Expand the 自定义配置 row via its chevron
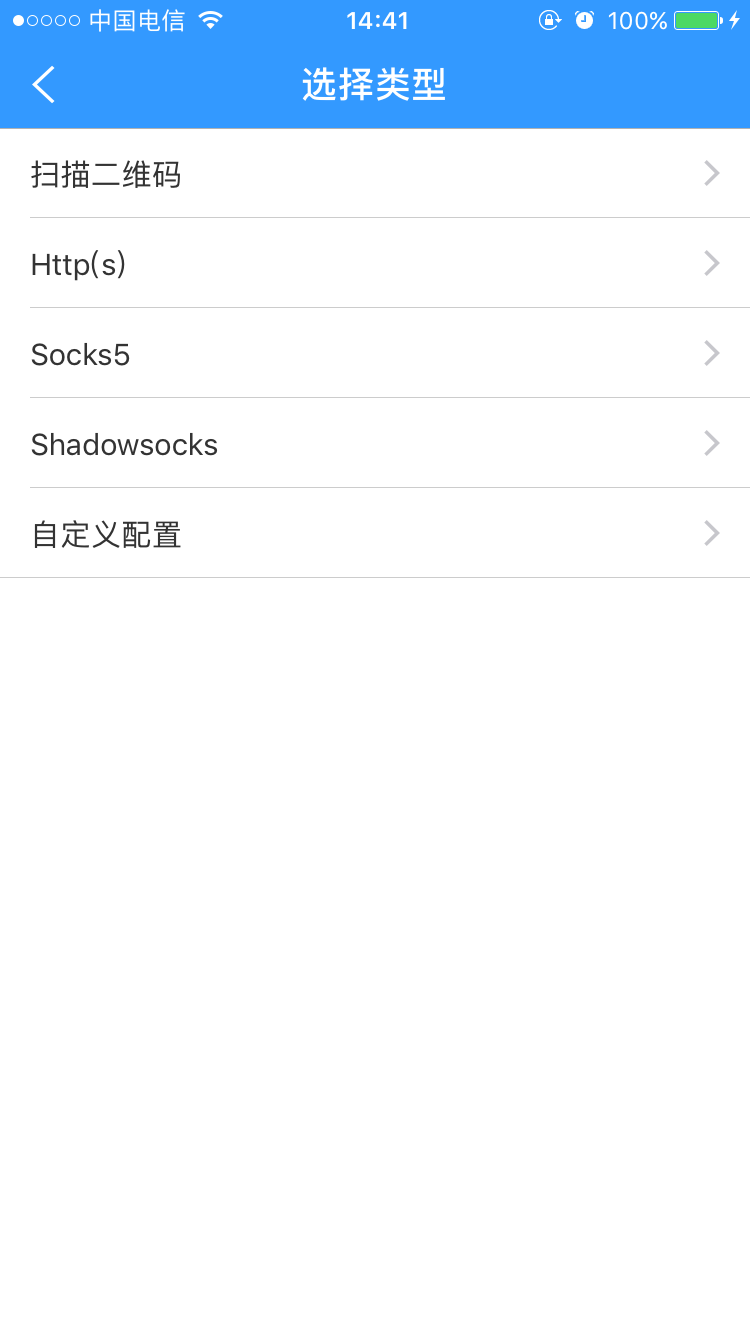The width and height of the screenshot is (750, 1334). coord(711,533)
